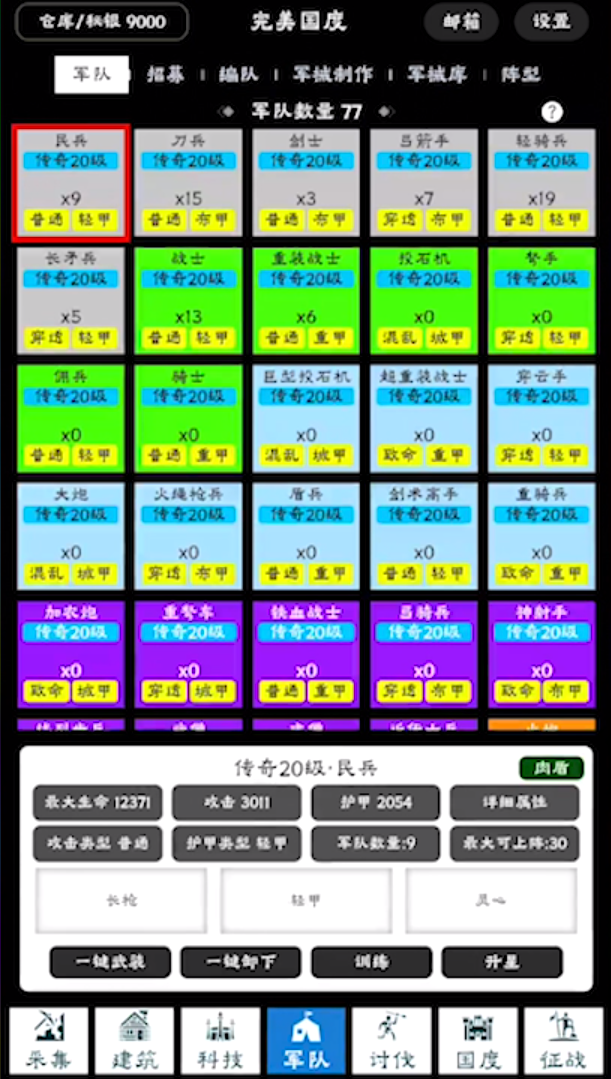Open the 军械制作 tab
Screen dimensions: 611x1079
click(x=332, y=74)
